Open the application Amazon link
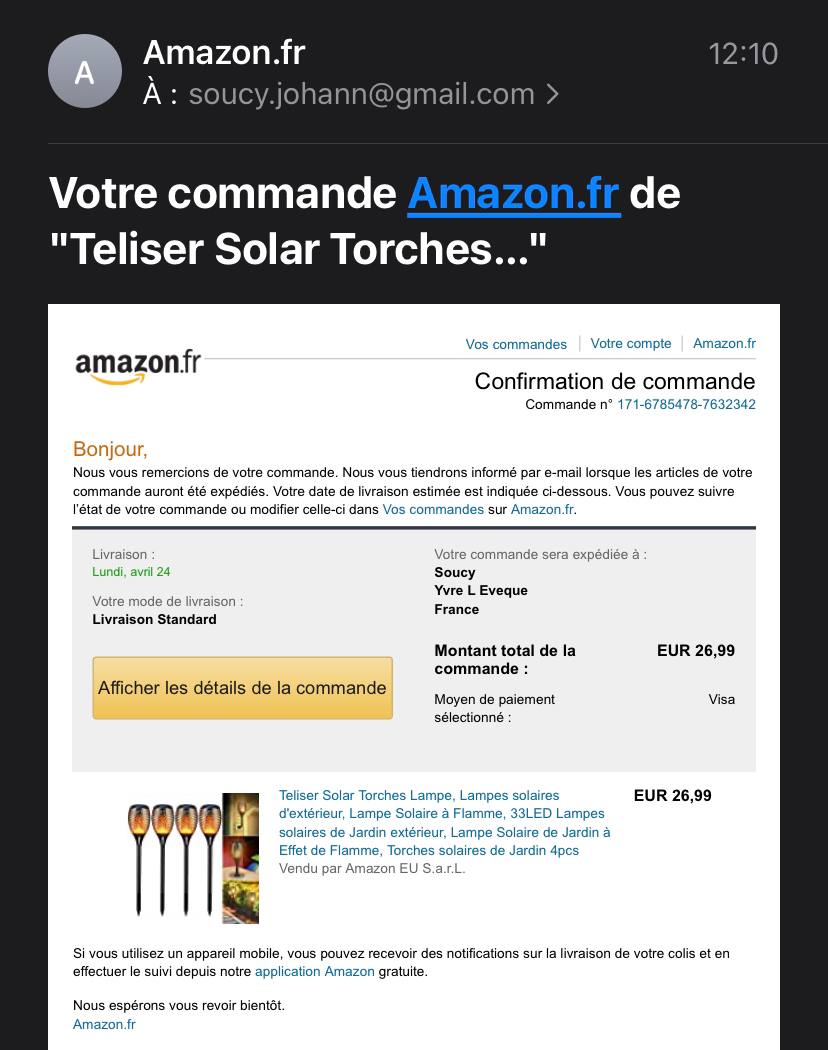 pyautogui.click(x=314, y=971)
